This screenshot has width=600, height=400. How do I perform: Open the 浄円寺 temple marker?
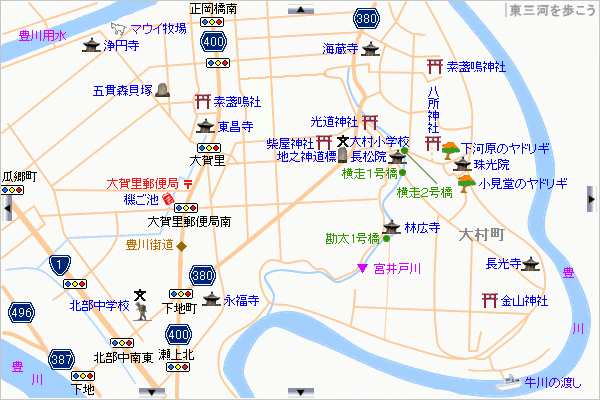[x=92, y=46]
